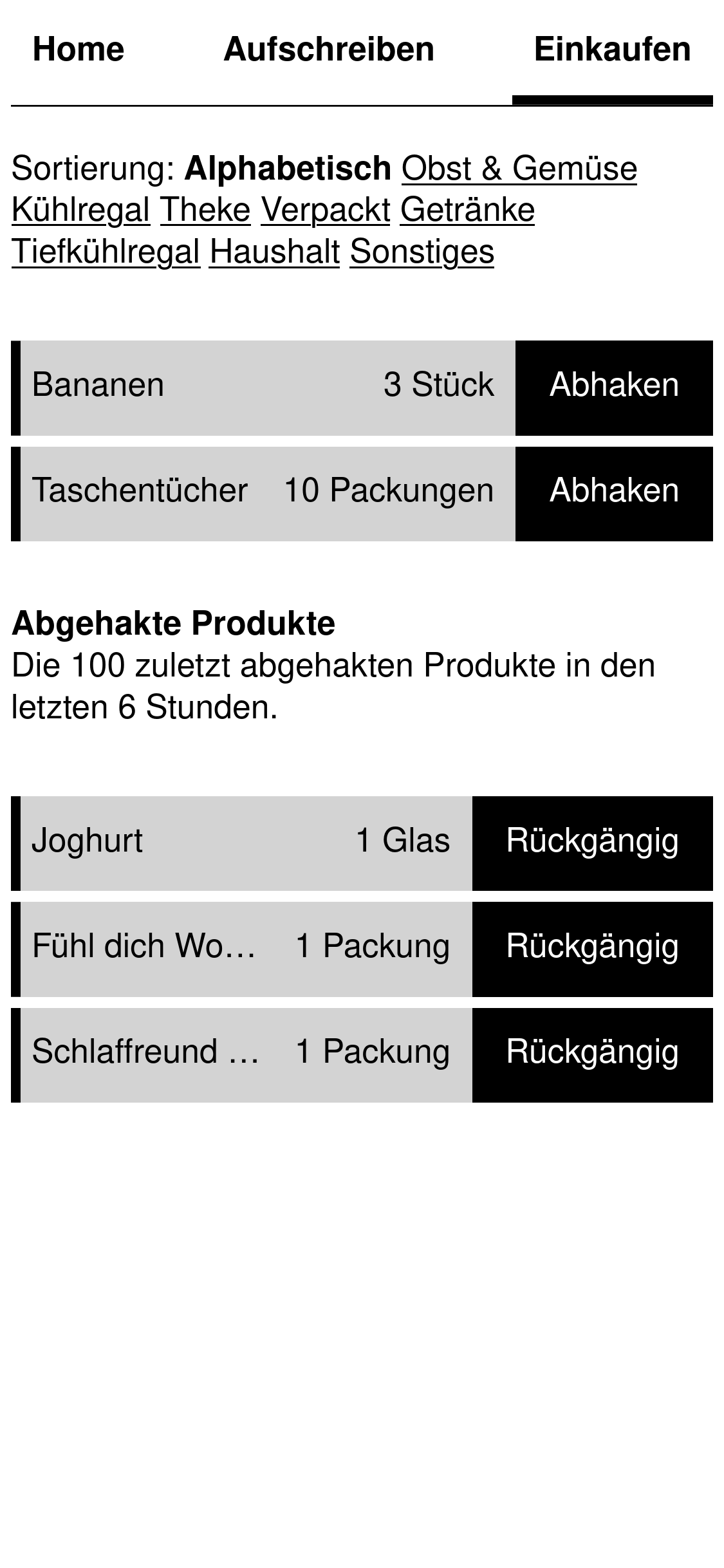Viewport: 724px width, 1568px height.
Task: Choose the Verpackt sorting
Action: 326,210
